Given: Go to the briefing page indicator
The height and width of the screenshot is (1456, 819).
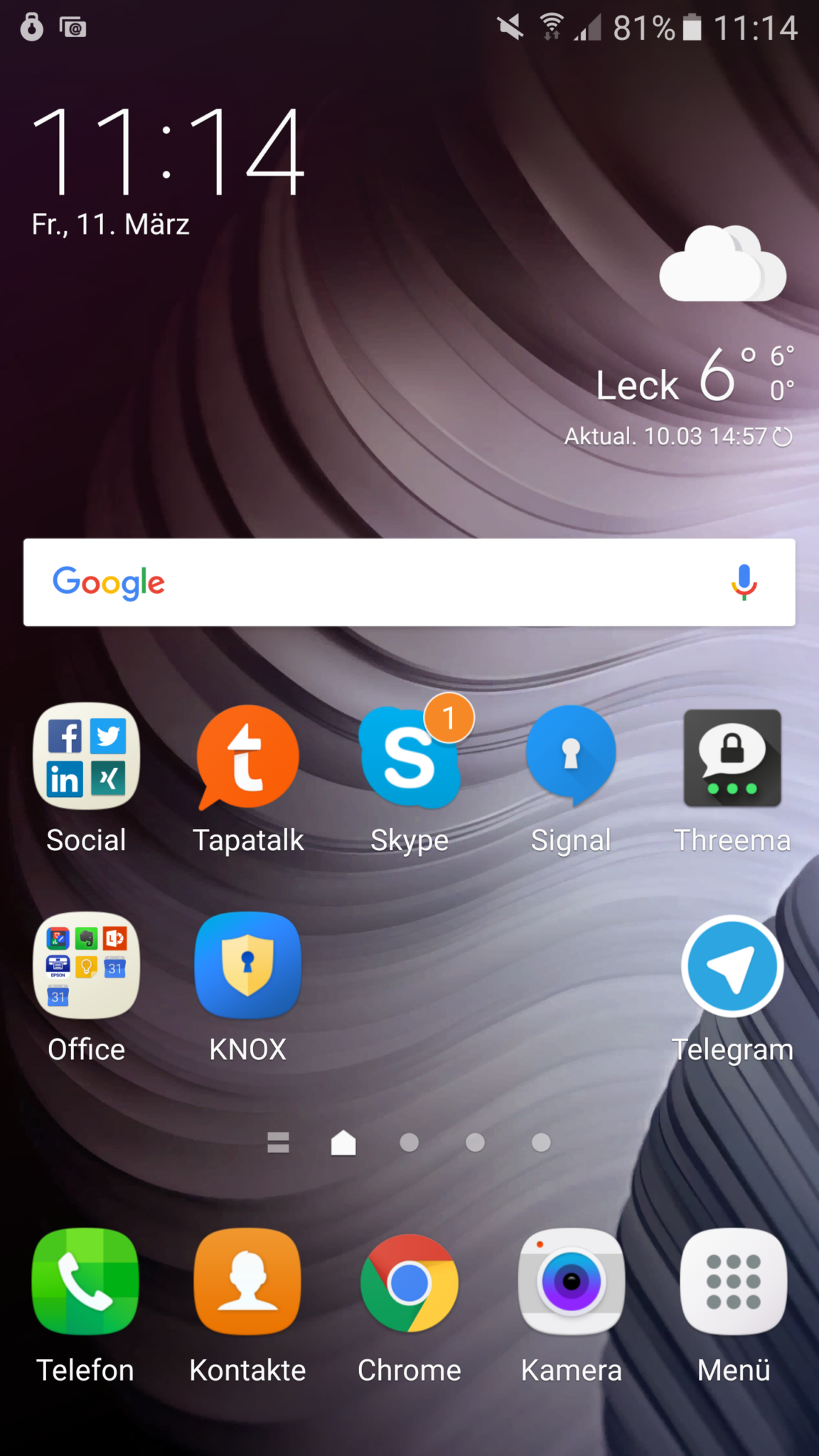Looking at the screenshot, I should click(x=278, y=1142).
